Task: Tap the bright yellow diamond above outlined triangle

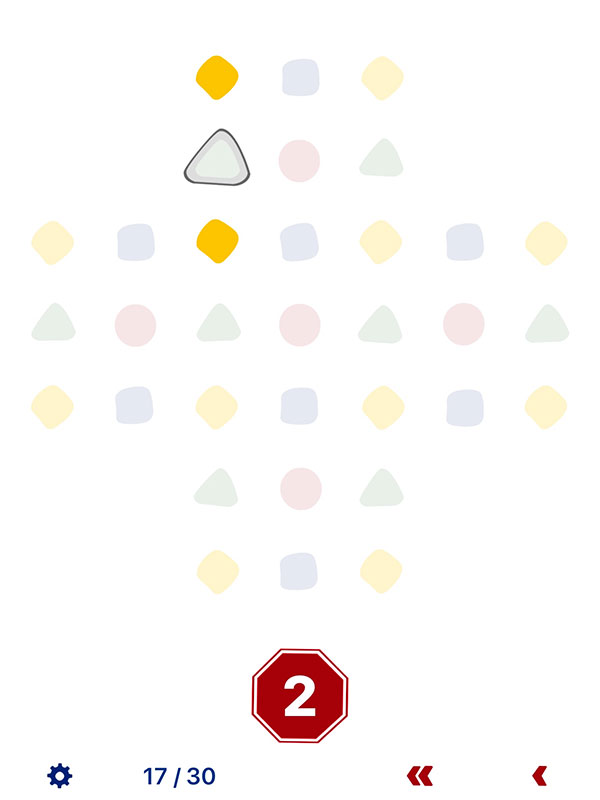Action: pos(217,78)
